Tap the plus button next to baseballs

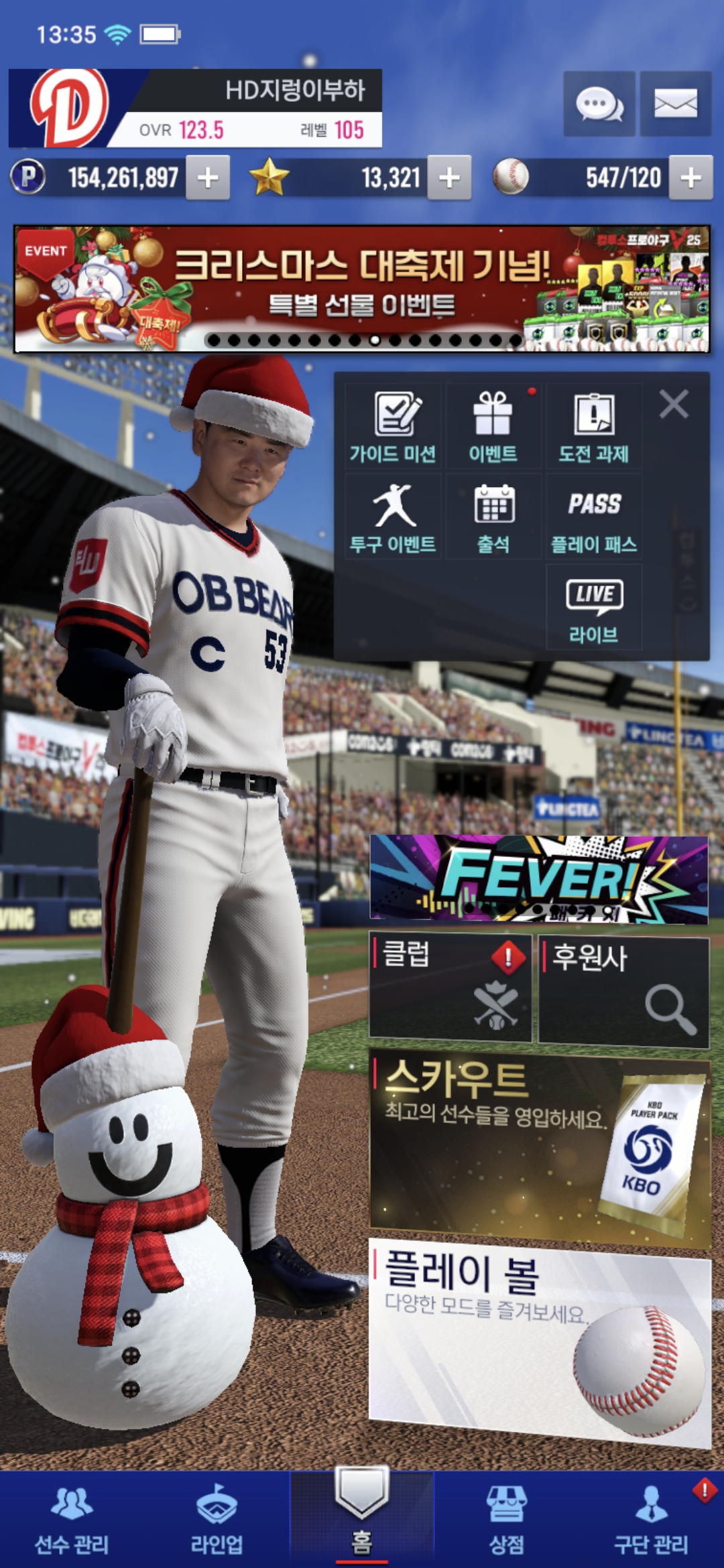tap(690, 178)
